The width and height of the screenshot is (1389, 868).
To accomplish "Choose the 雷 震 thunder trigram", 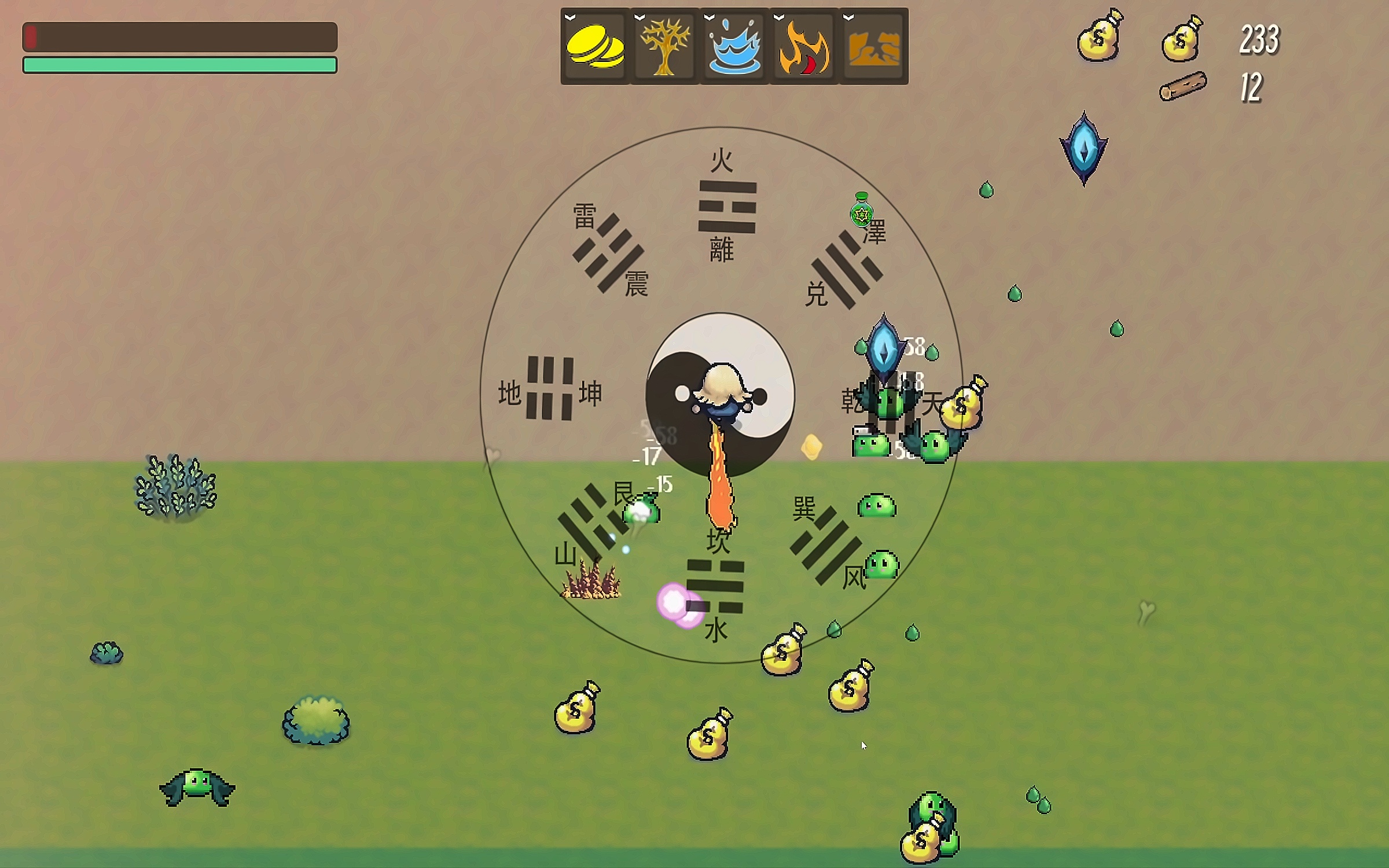I will point(608,253).
